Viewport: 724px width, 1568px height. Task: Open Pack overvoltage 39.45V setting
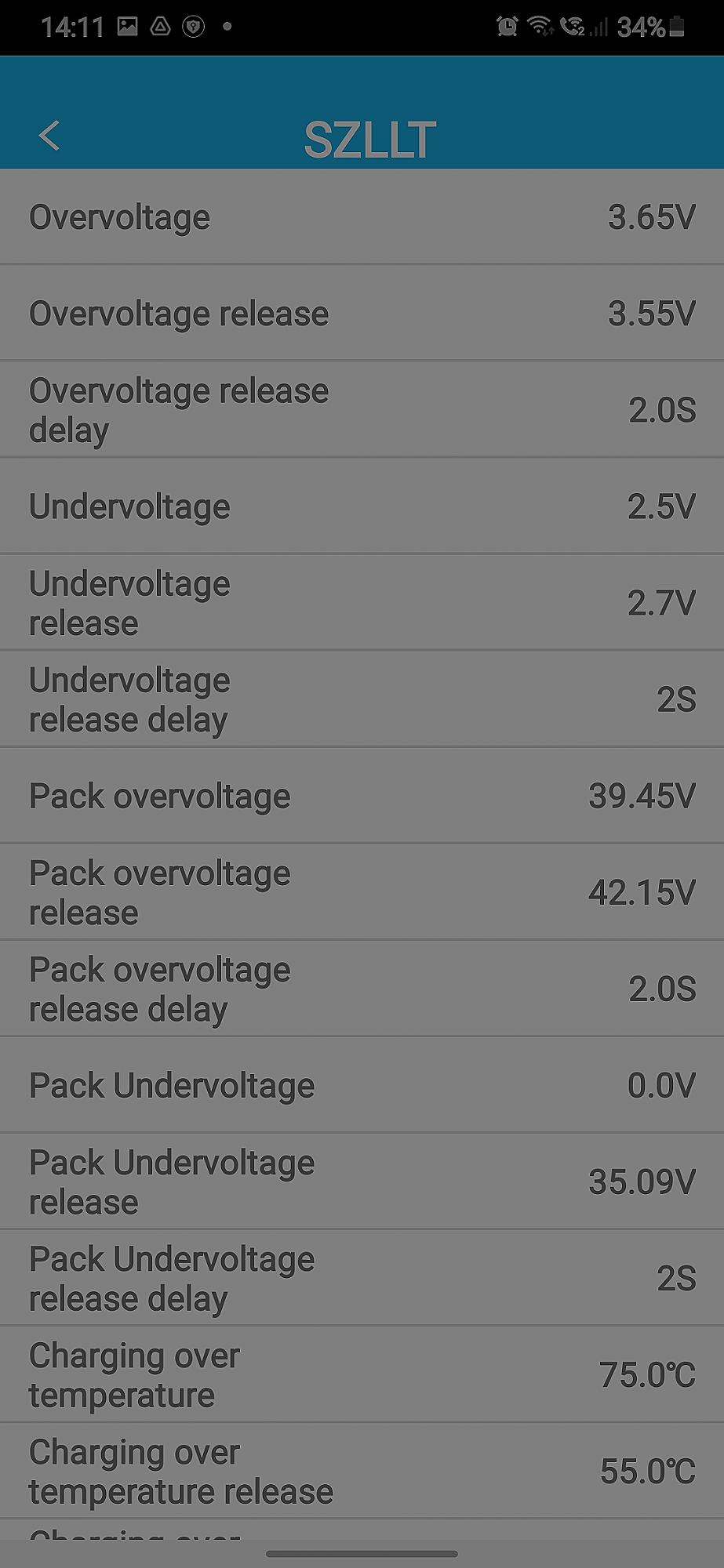(x=362, y=795)
